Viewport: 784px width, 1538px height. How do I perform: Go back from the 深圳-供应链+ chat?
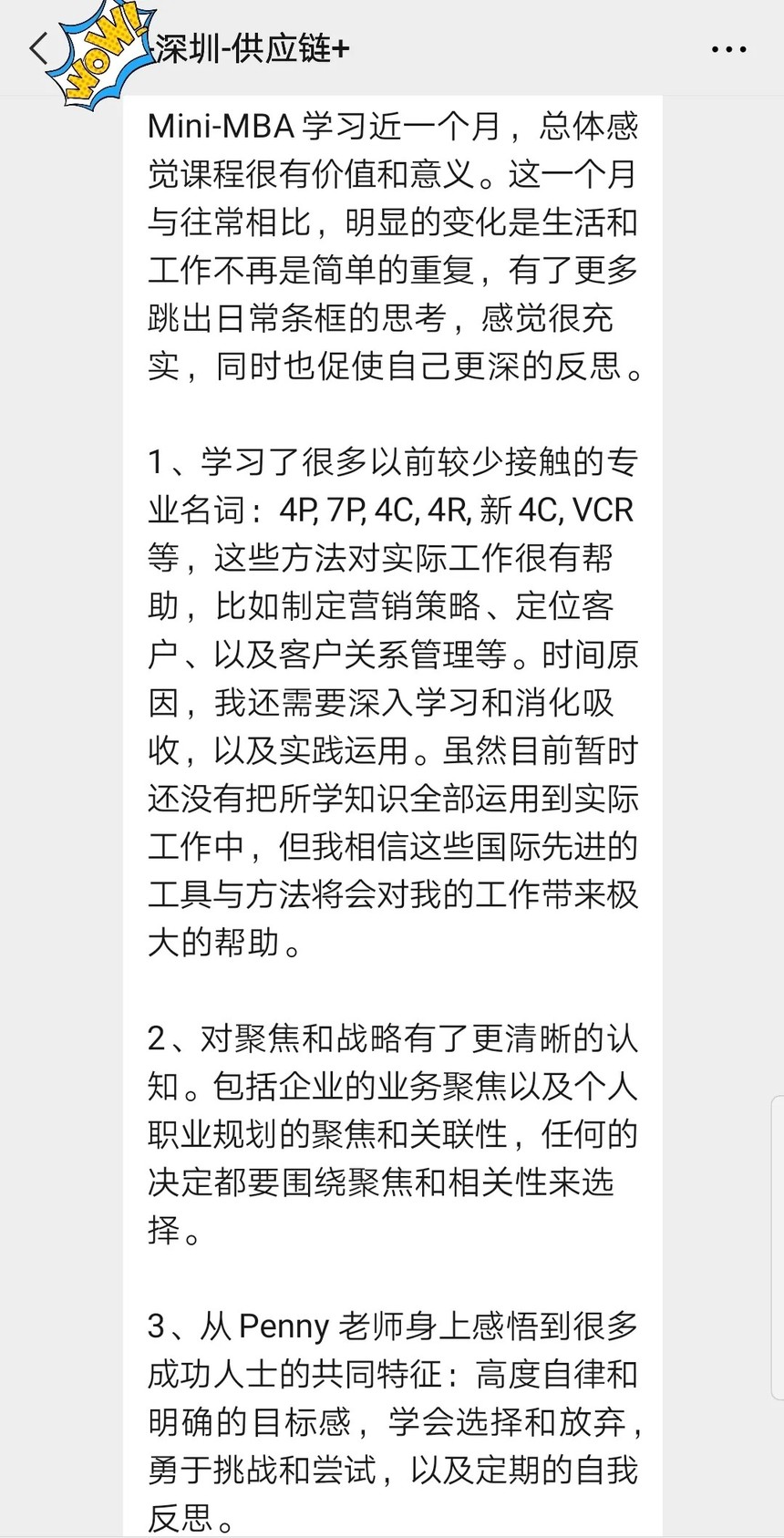[38, 47]
